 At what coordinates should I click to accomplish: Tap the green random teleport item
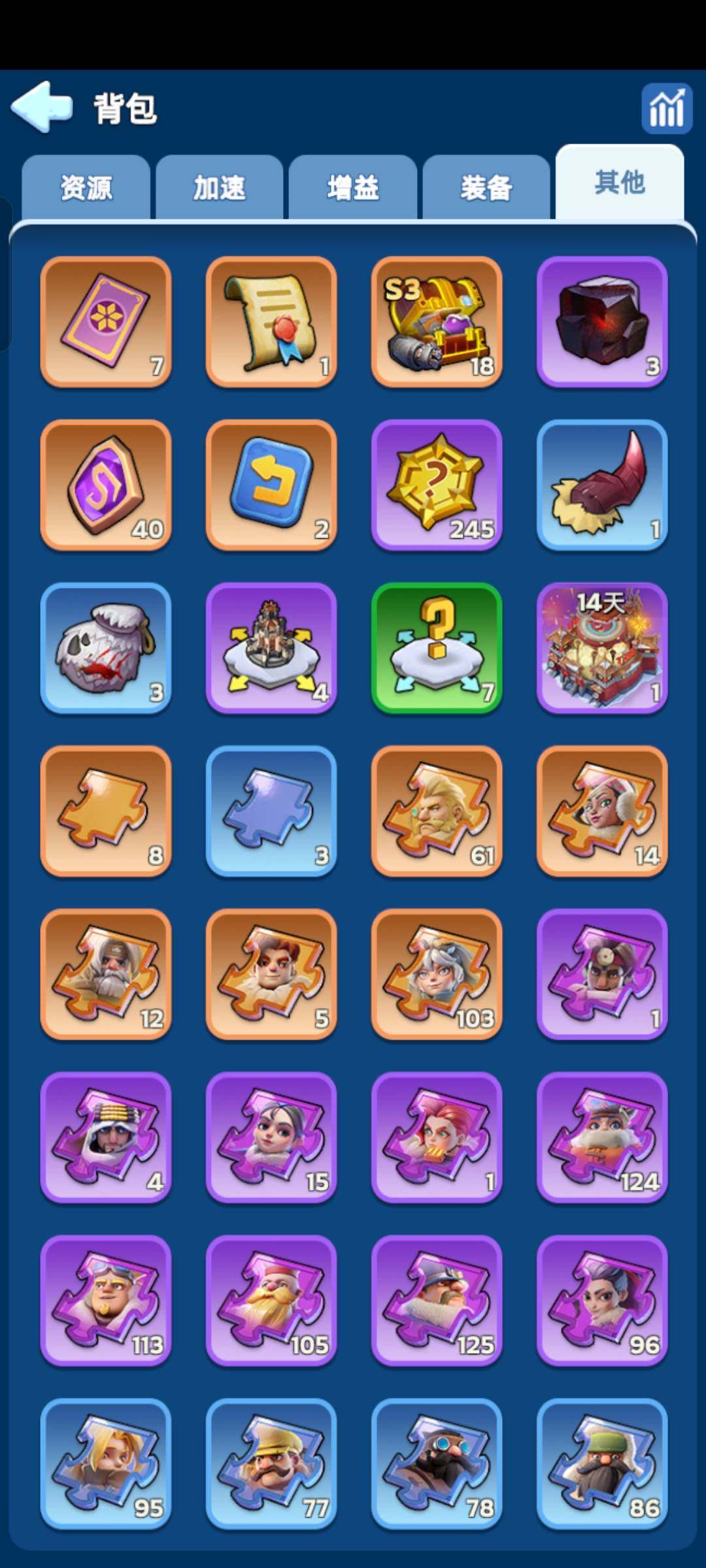437,647
